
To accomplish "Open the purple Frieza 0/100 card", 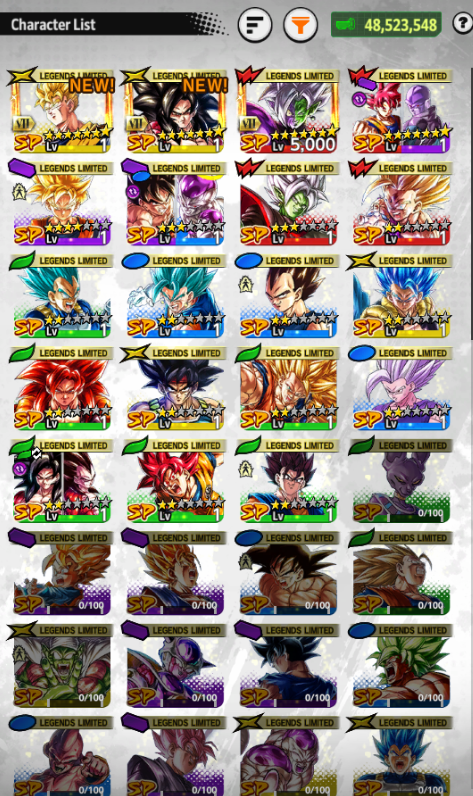I will click(175, 666).
